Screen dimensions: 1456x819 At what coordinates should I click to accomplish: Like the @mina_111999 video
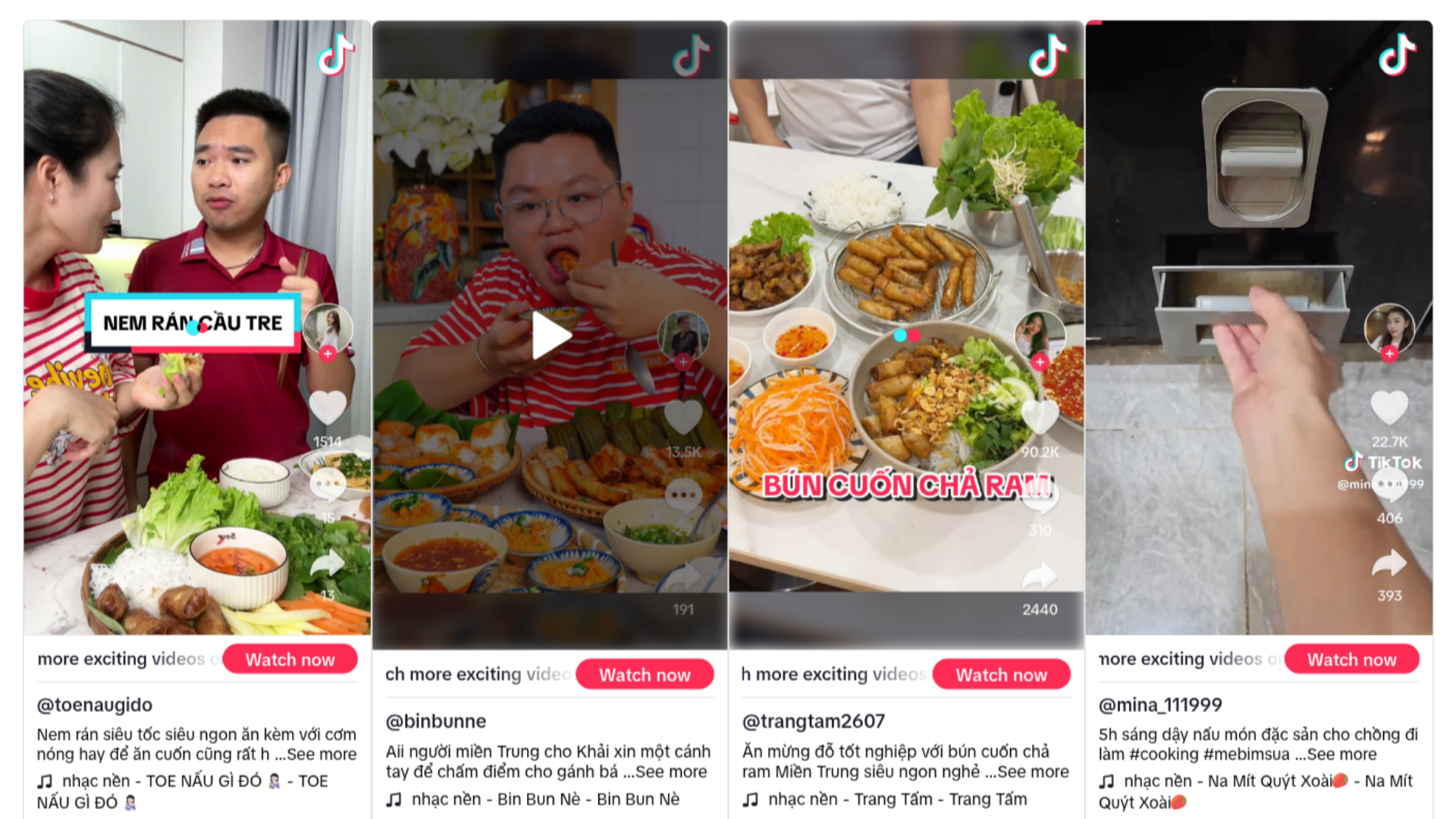coord(1389,408)
